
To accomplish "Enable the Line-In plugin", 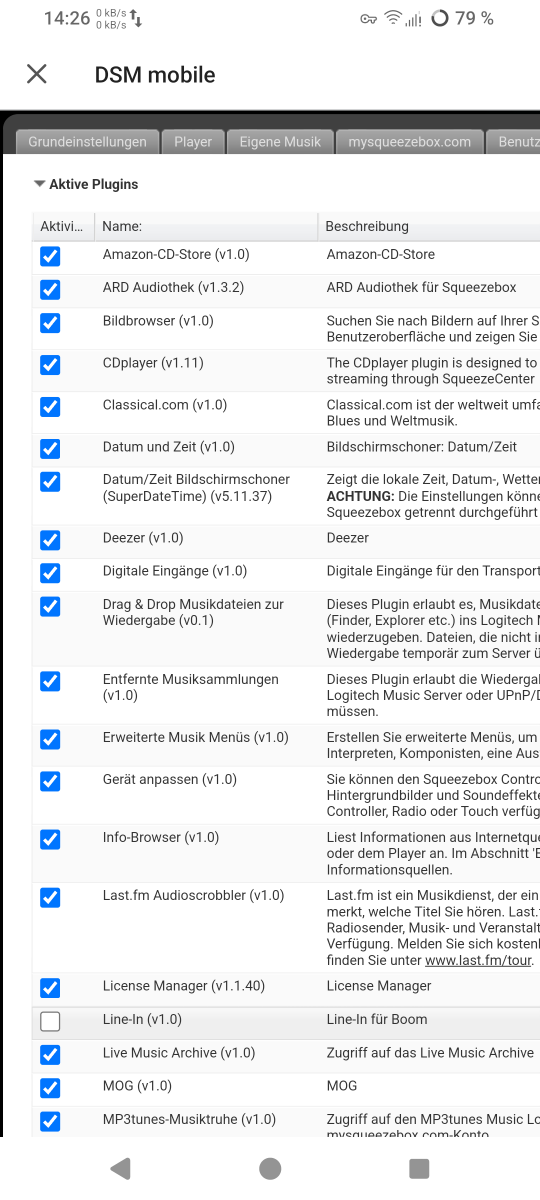I will coord(50,1021).
